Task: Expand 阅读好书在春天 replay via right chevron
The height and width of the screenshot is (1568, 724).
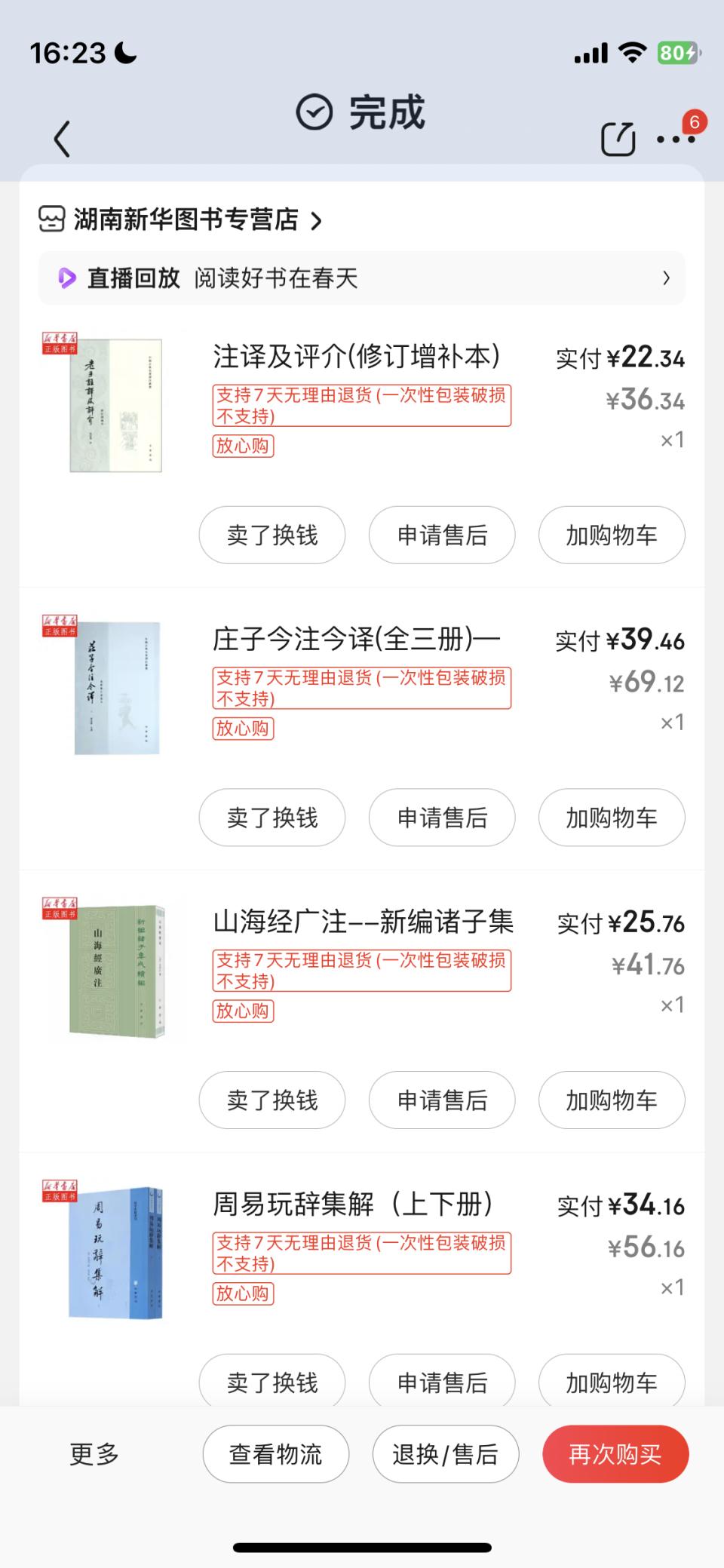Action: (x=667, y=278)
